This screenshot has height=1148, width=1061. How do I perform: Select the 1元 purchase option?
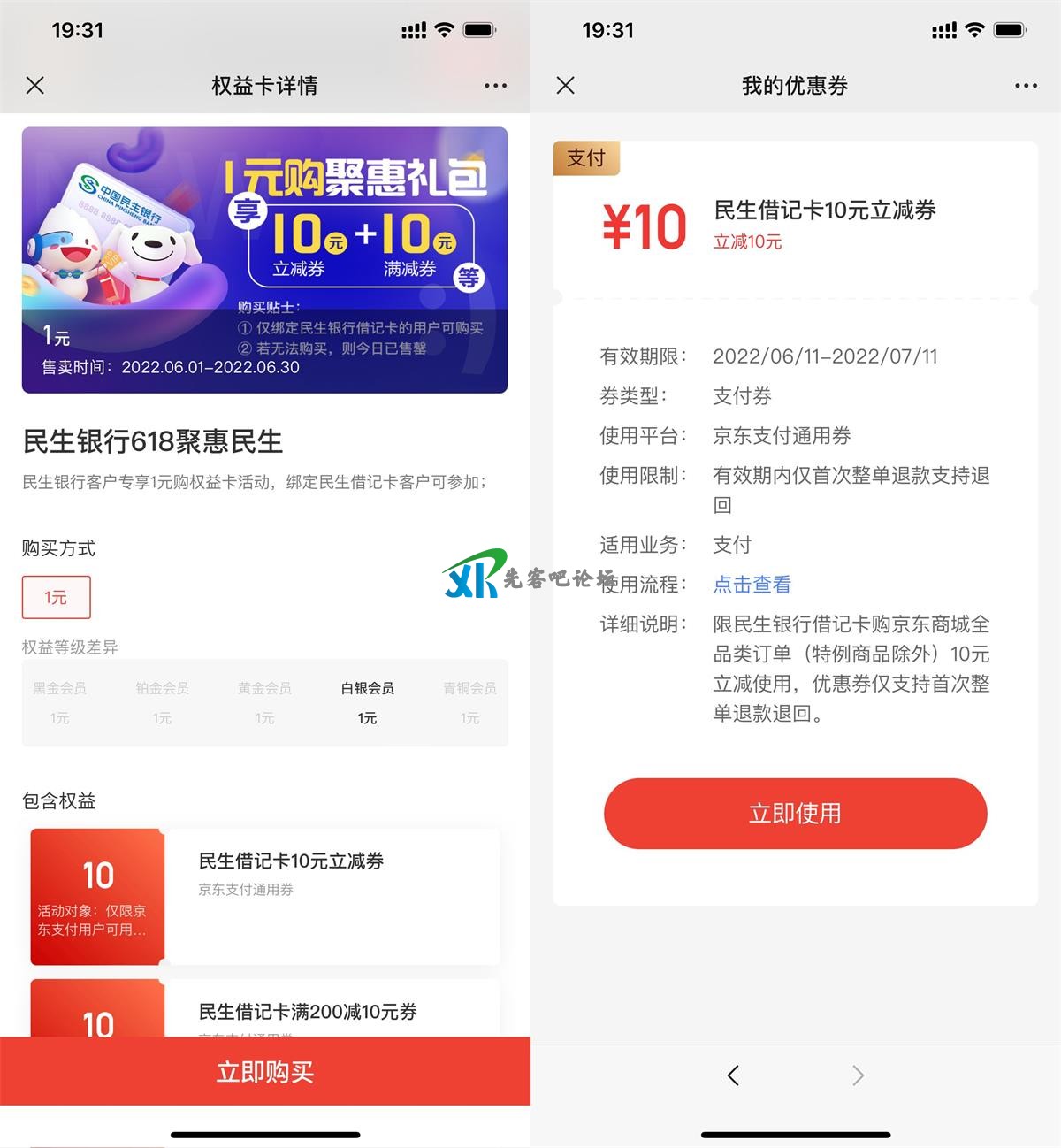[56, 598]
